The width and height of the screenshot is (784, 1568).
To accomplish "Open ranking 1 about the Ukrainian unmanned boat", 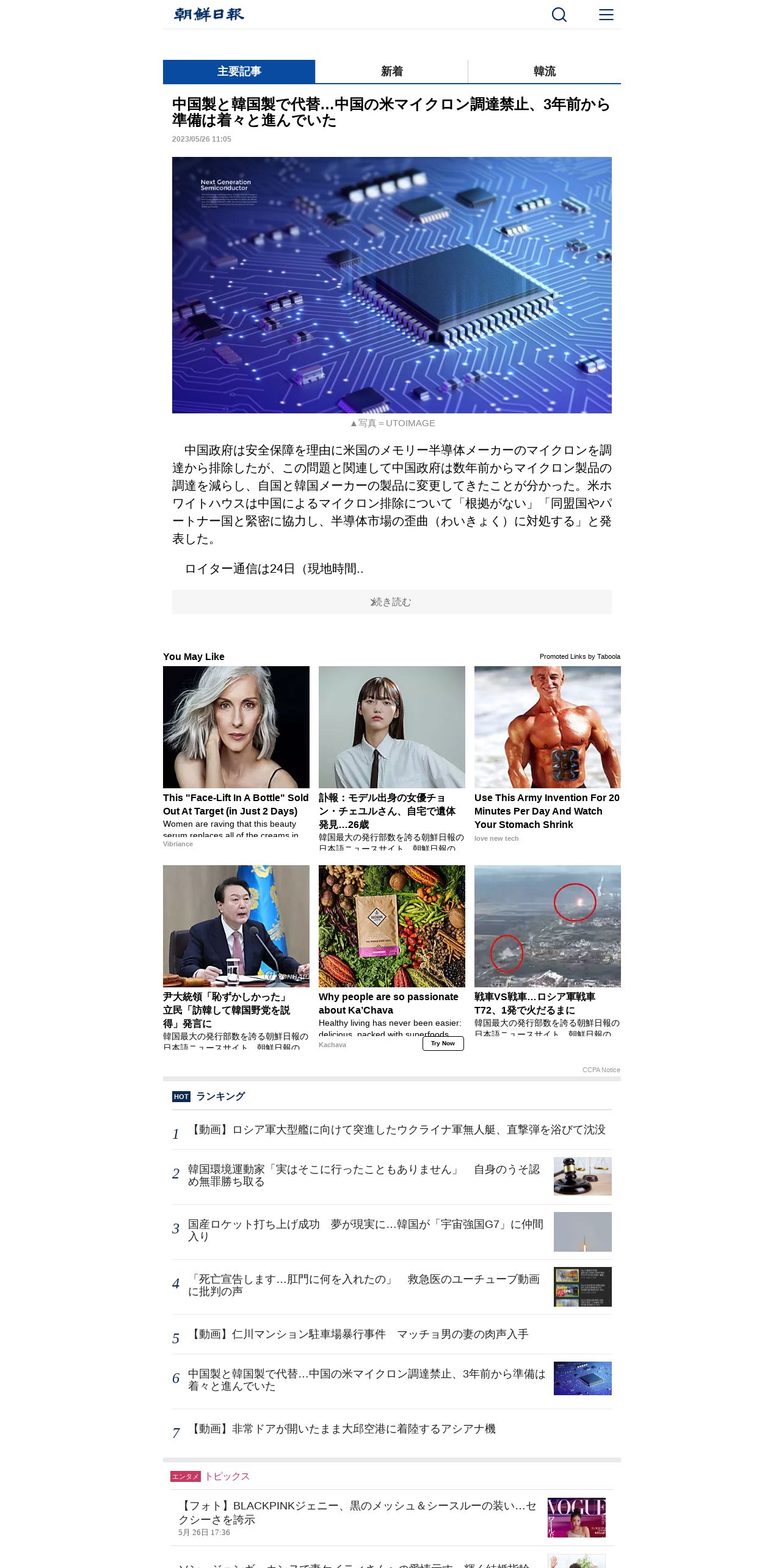I will tap(397, 1130).
